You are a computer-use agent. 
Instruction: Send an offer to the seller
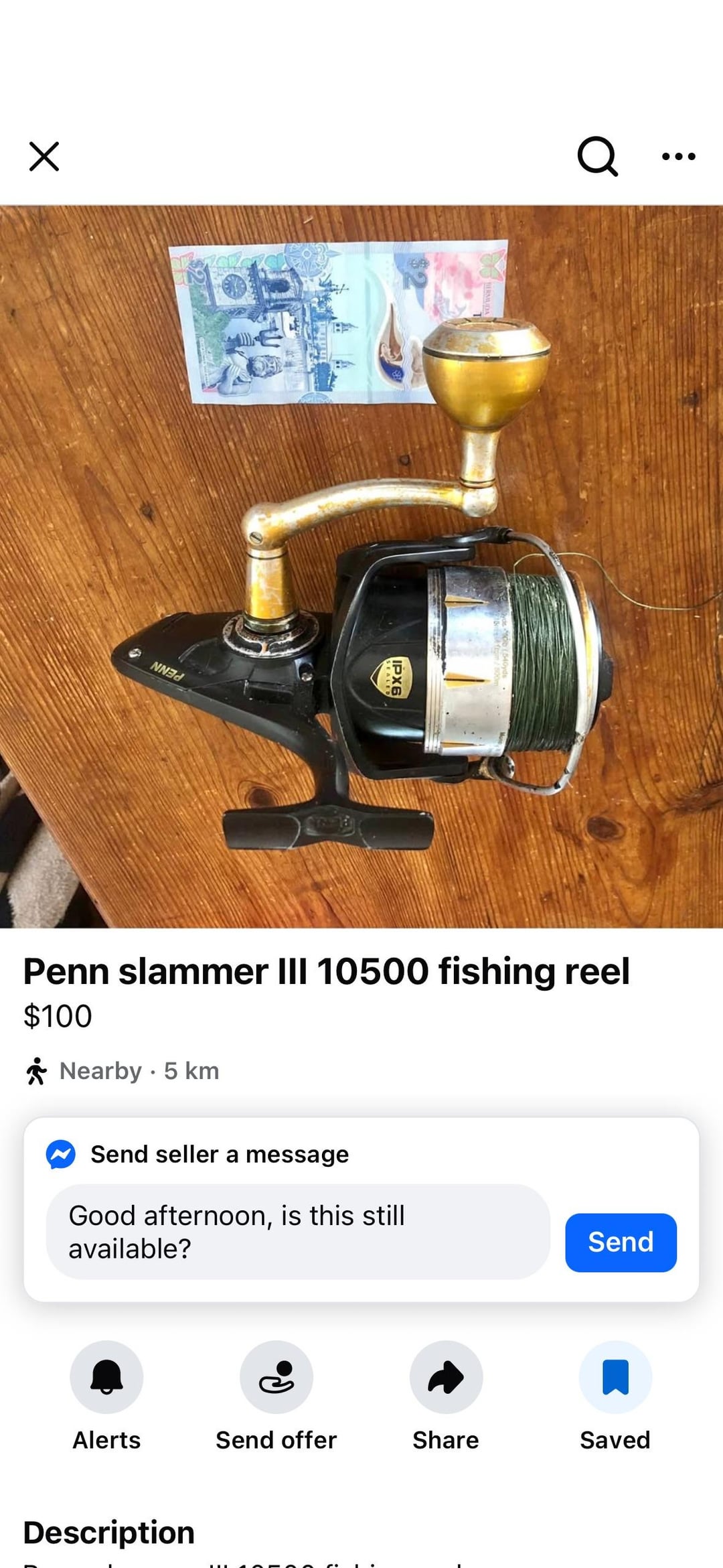click(276, 1377)
